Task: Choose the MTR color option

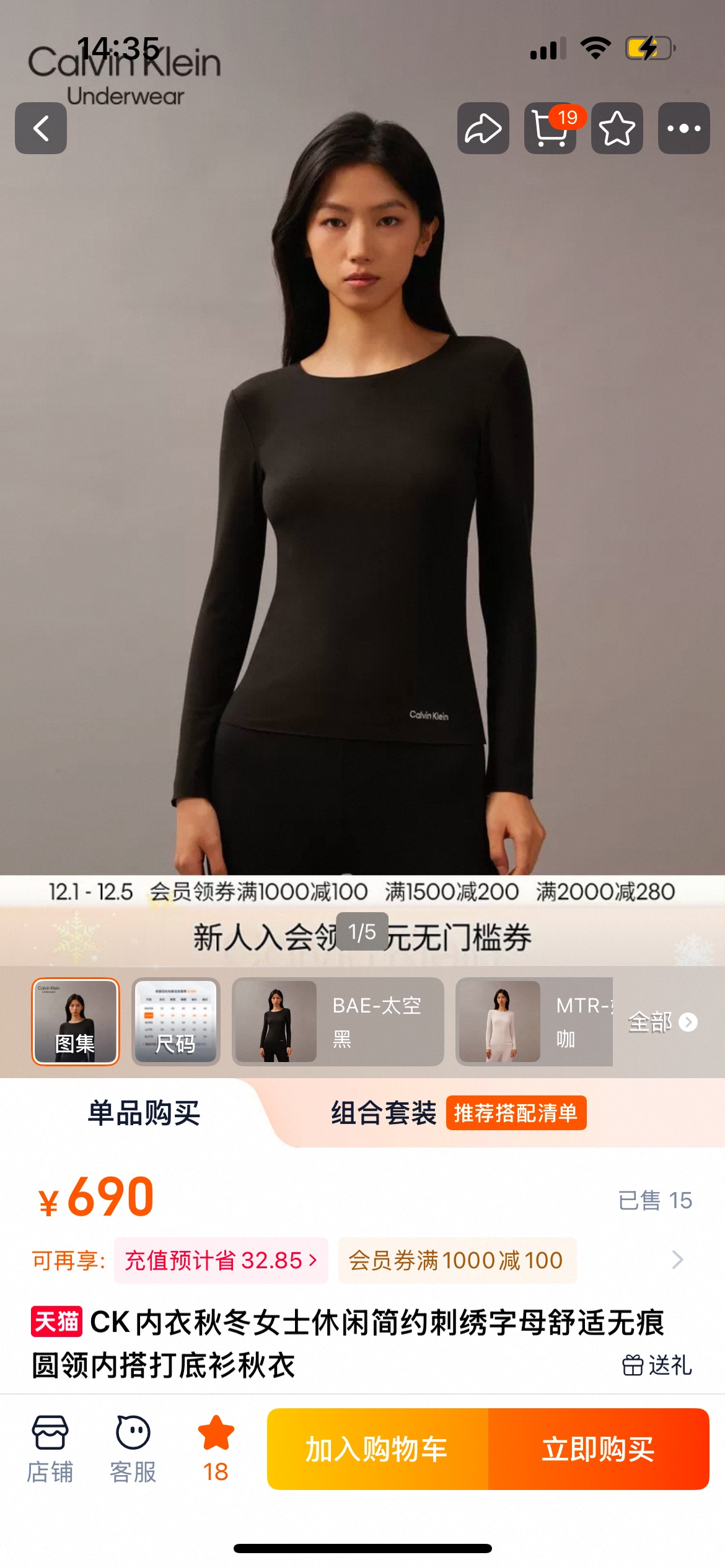Action: [x=534, y=1021]
